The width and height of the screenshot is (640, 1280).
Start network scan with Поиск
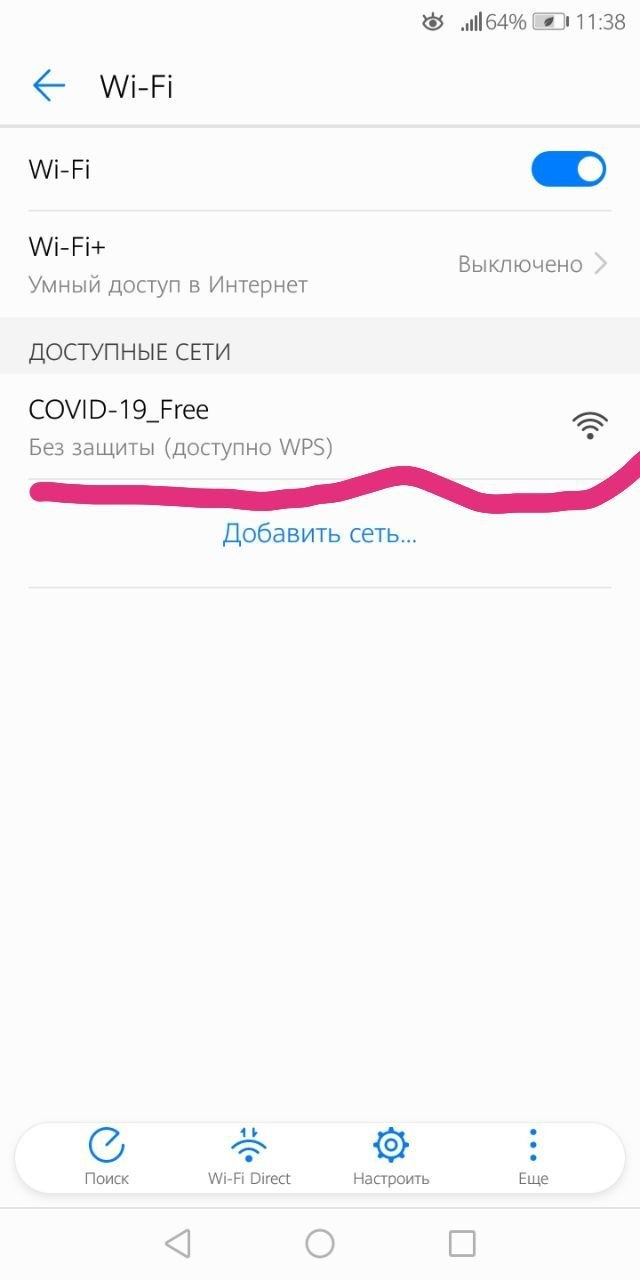pos(106,1157)
